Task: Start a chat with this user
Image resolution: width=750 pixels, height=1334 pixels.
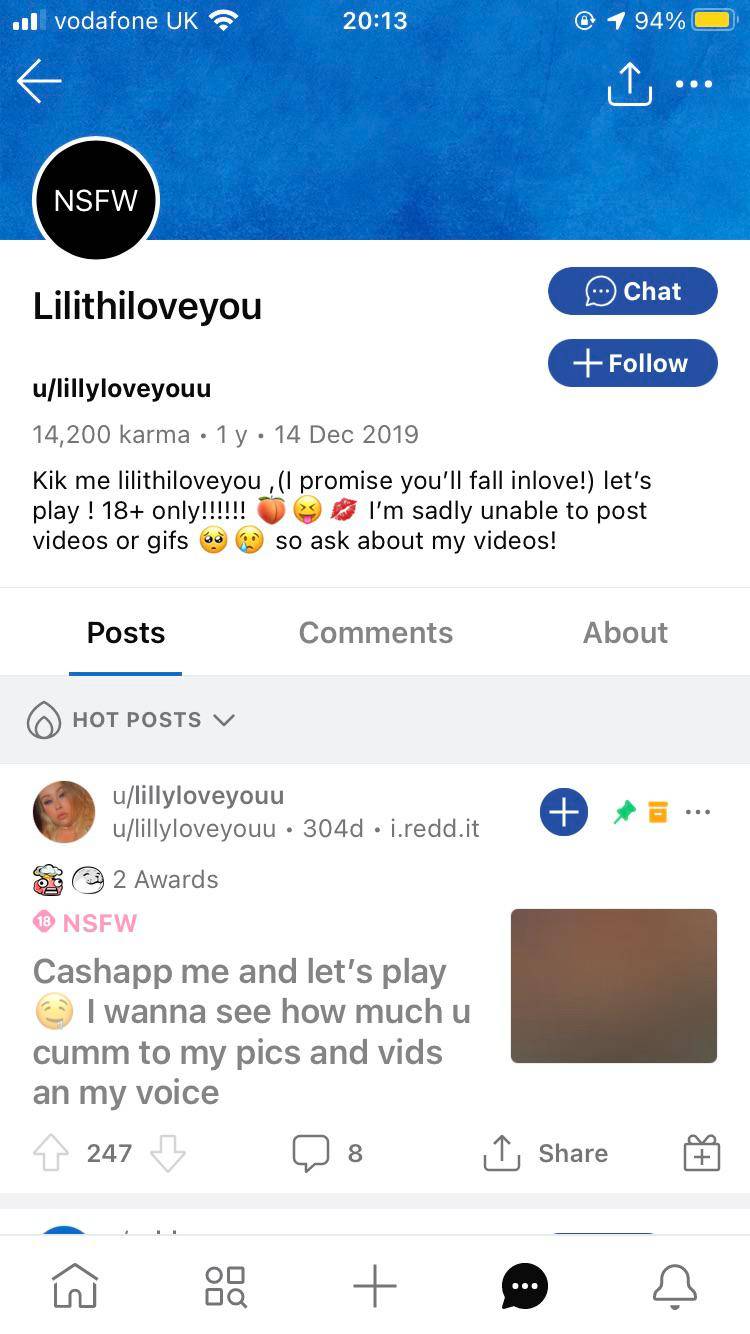Action: tap(633, 291)
